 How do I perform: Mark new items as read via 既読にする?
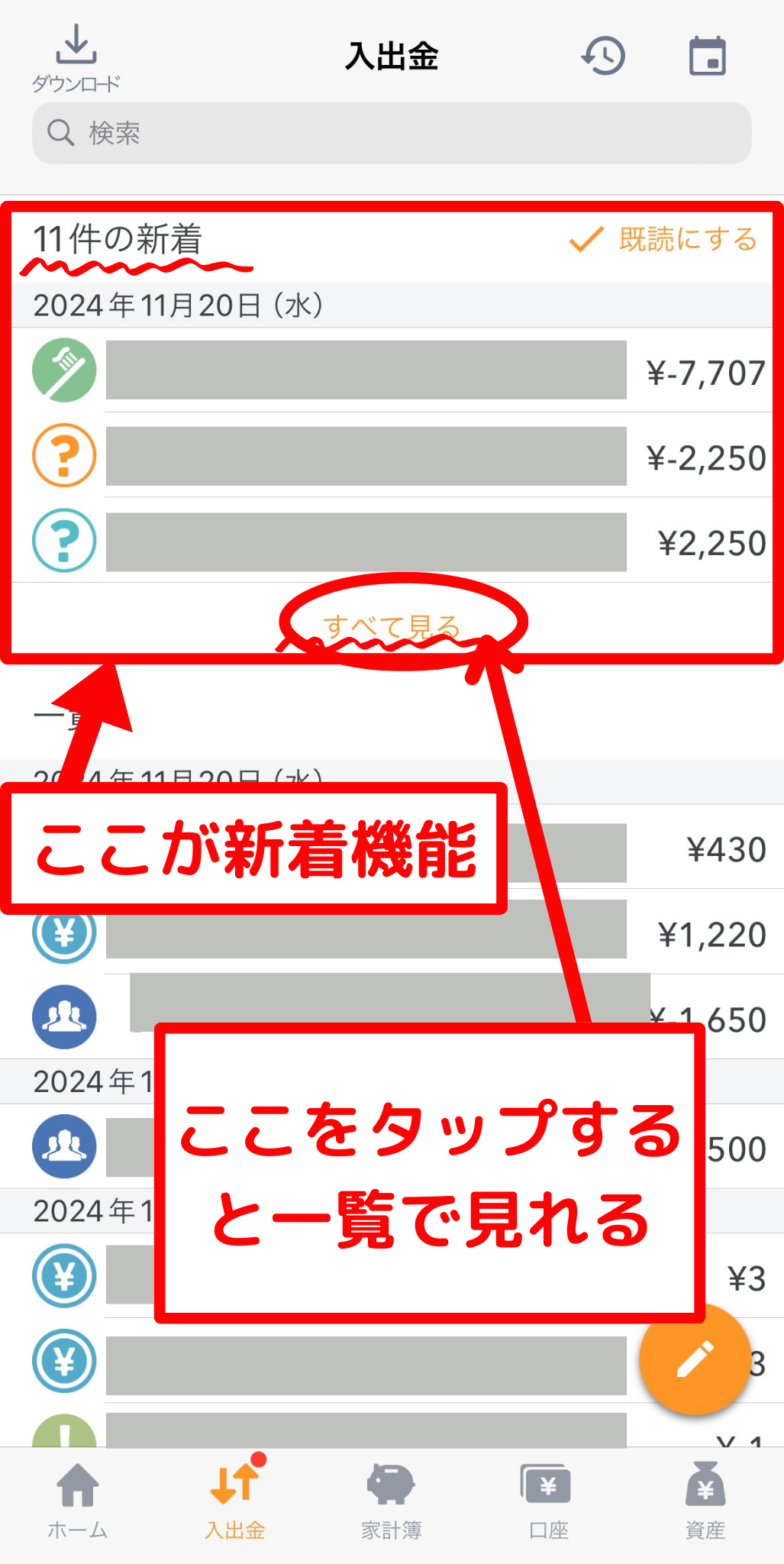(x=685, y=240)
